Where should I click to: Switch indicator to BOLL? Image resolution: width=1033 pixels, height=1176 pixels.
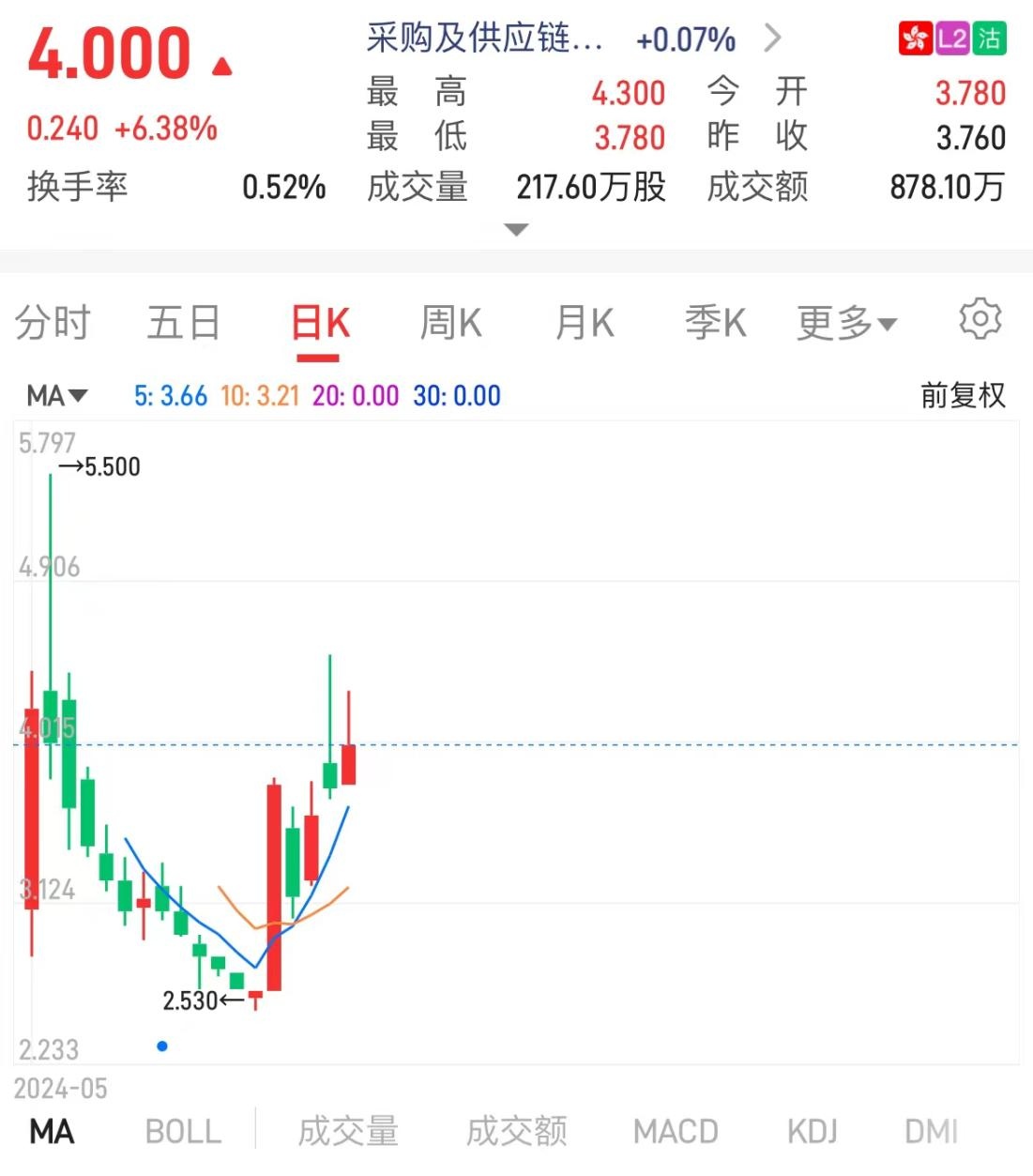183,1132
